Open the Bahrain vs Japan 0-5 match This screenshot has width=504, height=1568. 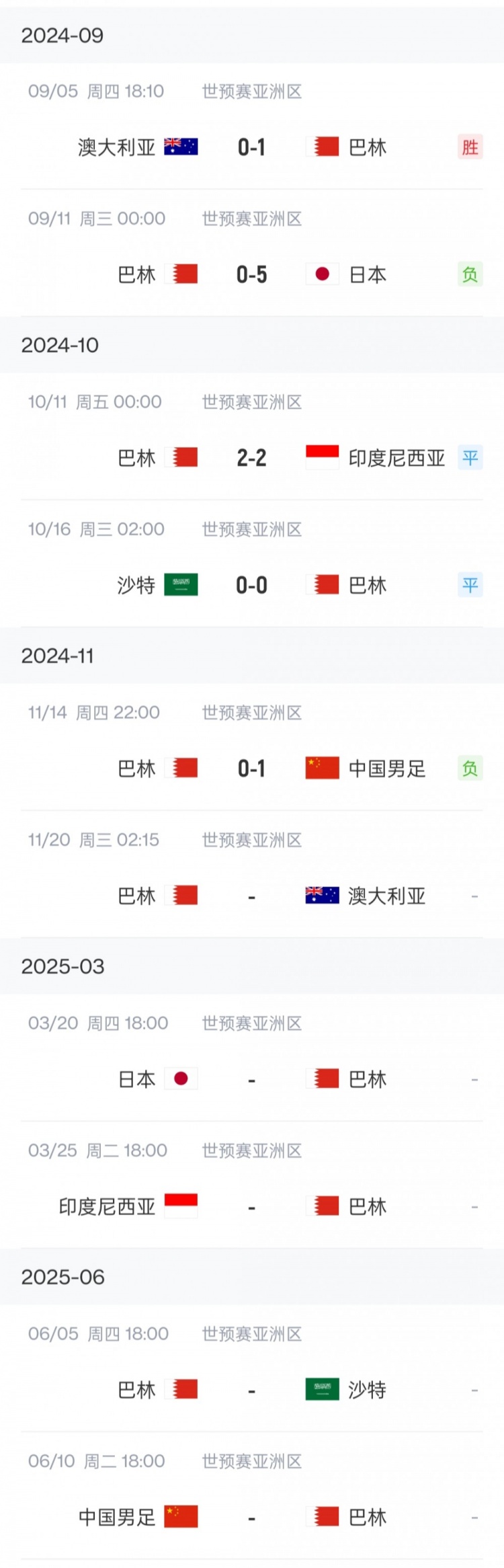[x=251, y=274]
